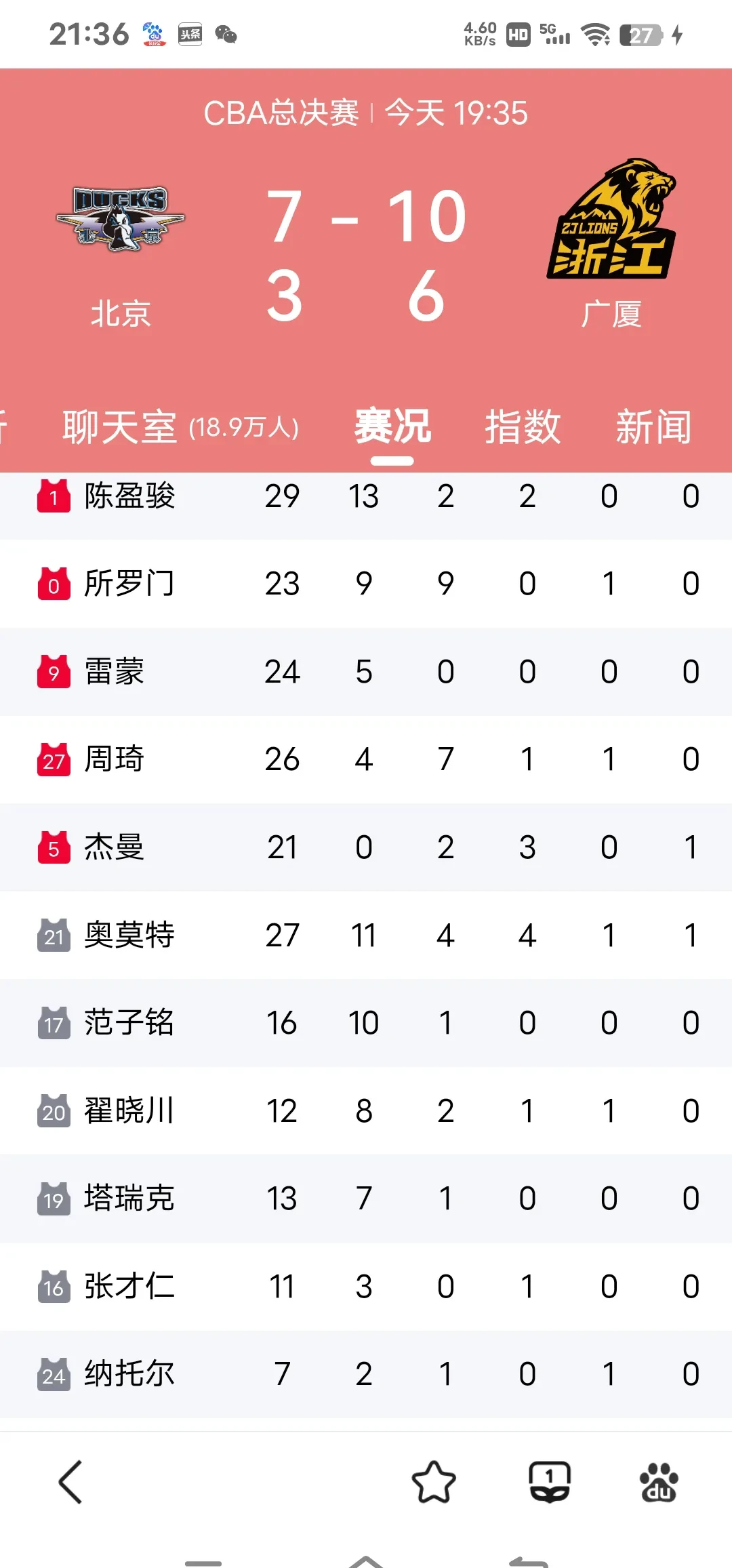Tap 陈盈骏's red jersey number 1 icon

coord(54,496)
